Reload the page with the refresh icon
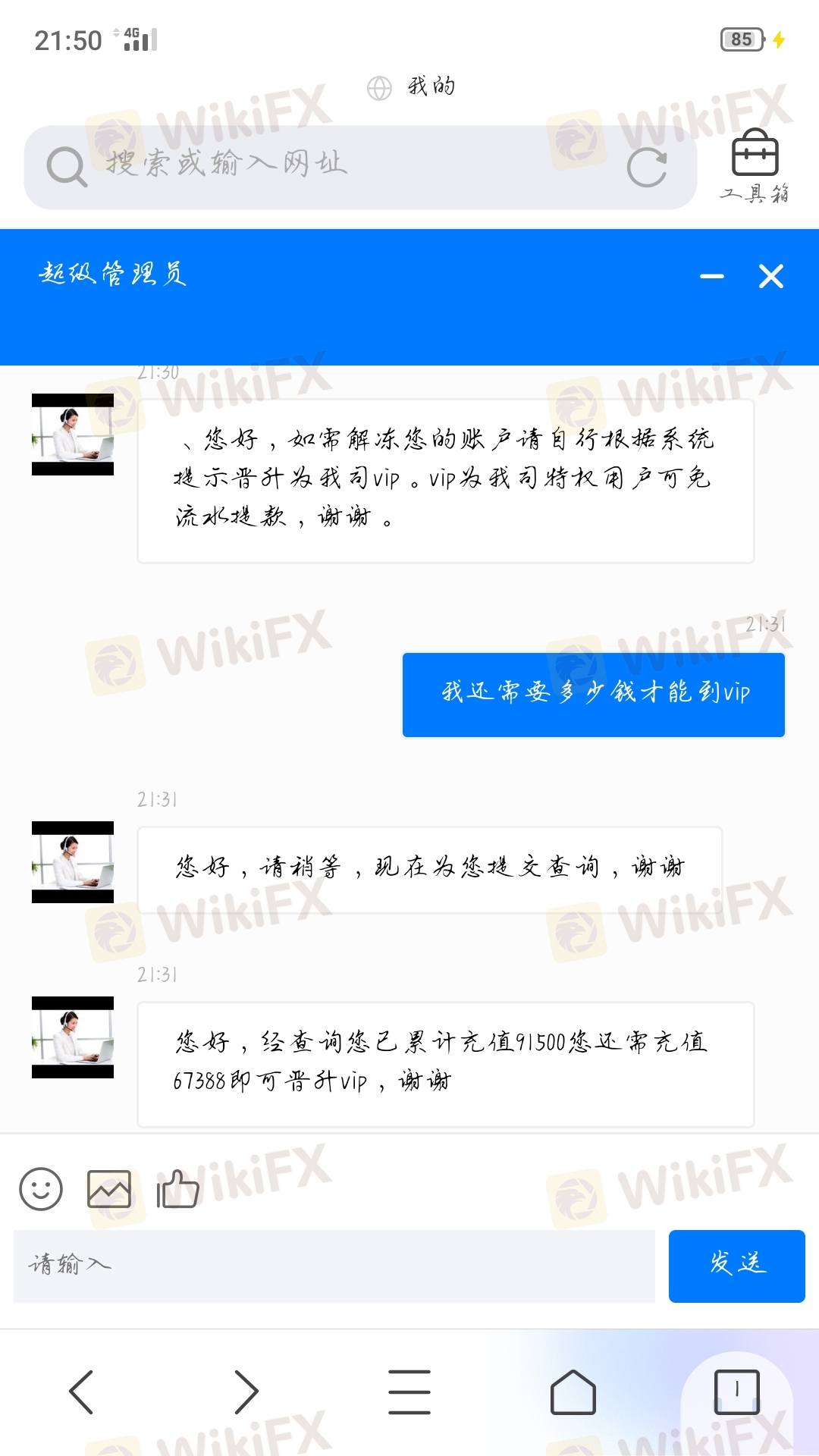 coord(647,168)
